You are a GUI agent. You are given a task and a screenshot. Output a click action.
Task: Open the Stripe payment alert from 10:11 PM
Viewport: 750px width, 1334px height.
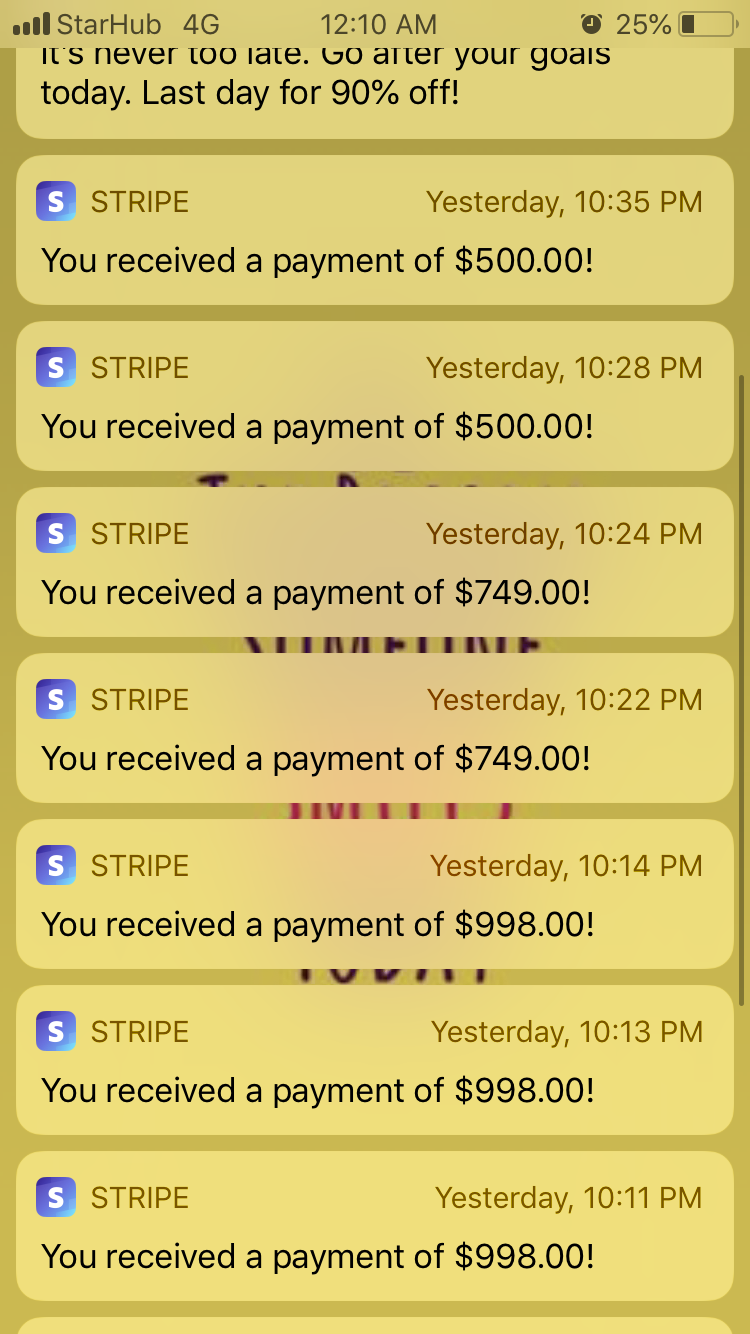pyautogui.click(x=375, y=1227)
